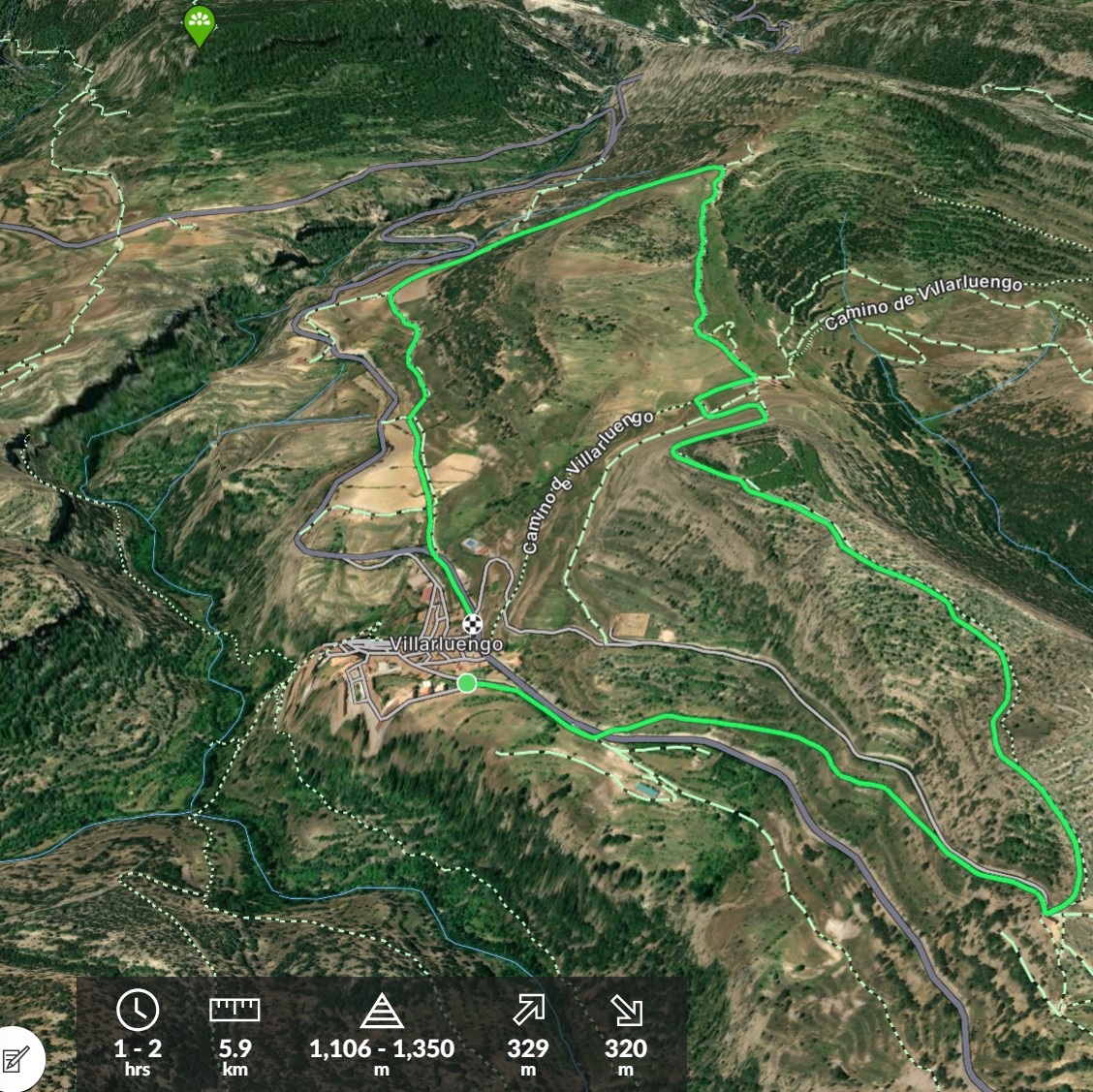Select the green route start point
1093x1092 pixels.
pos(466,683)
